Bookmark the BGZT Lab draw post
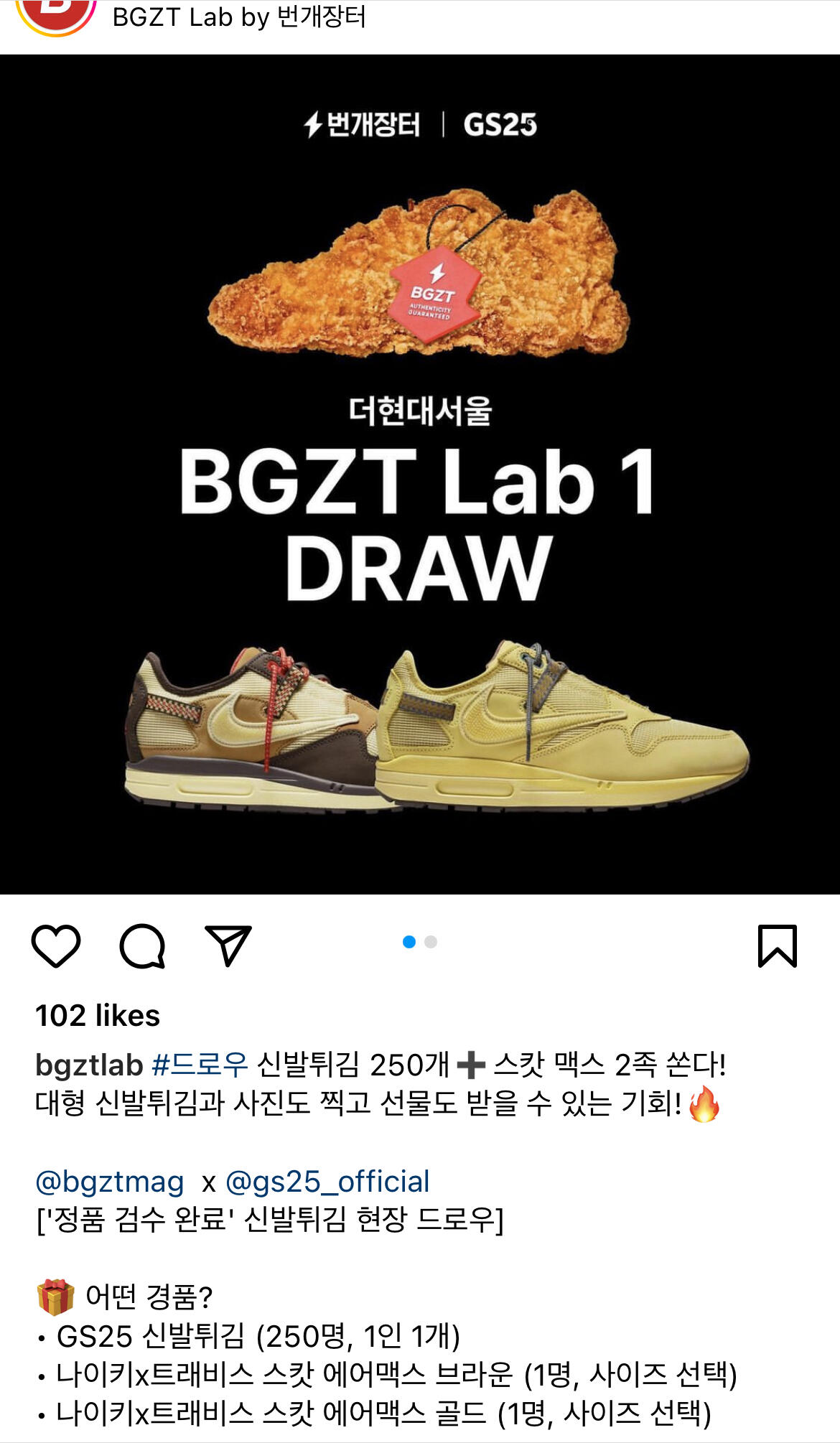Screen dimensions: 840x1443 click(778, 945)
